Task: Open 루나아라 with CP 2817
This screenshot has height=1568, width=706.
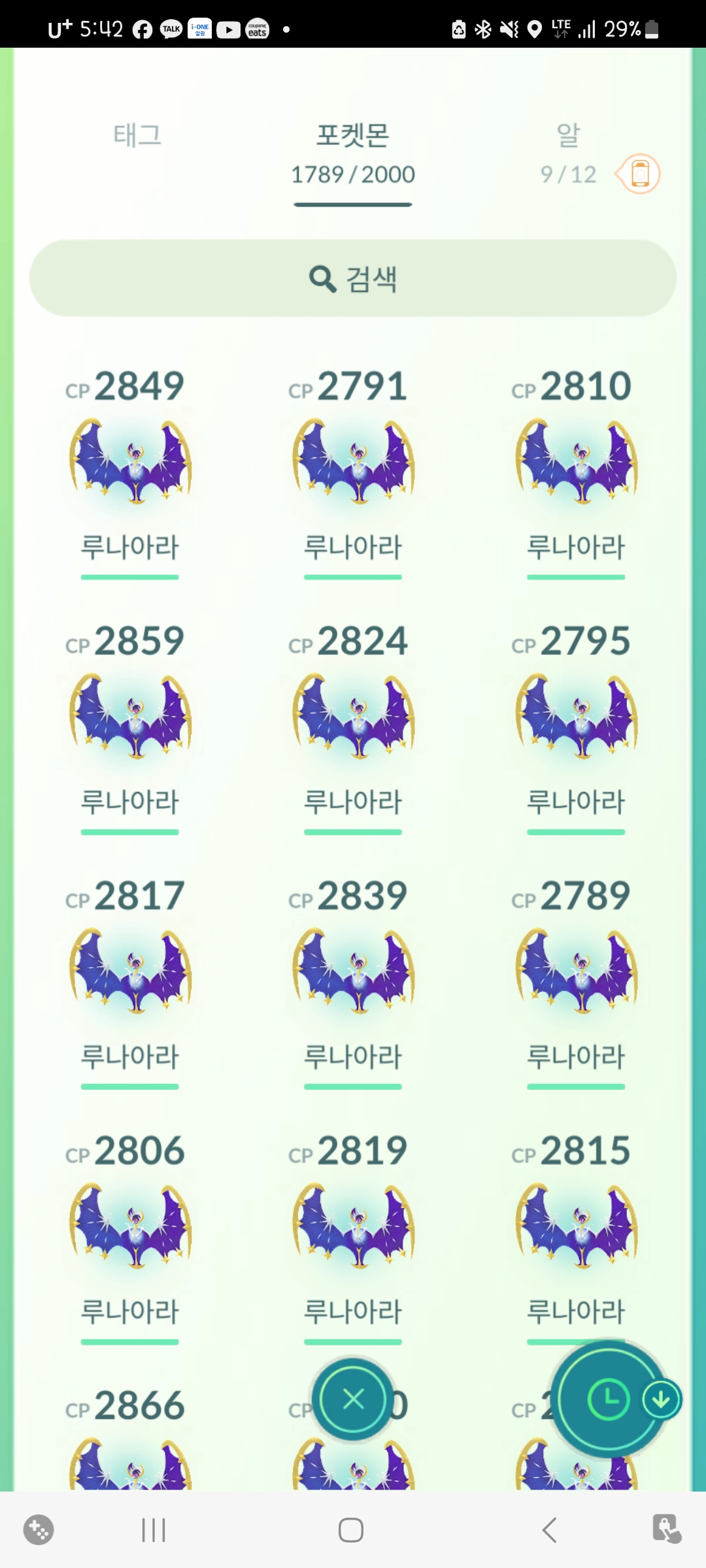Action: [130, 972]
